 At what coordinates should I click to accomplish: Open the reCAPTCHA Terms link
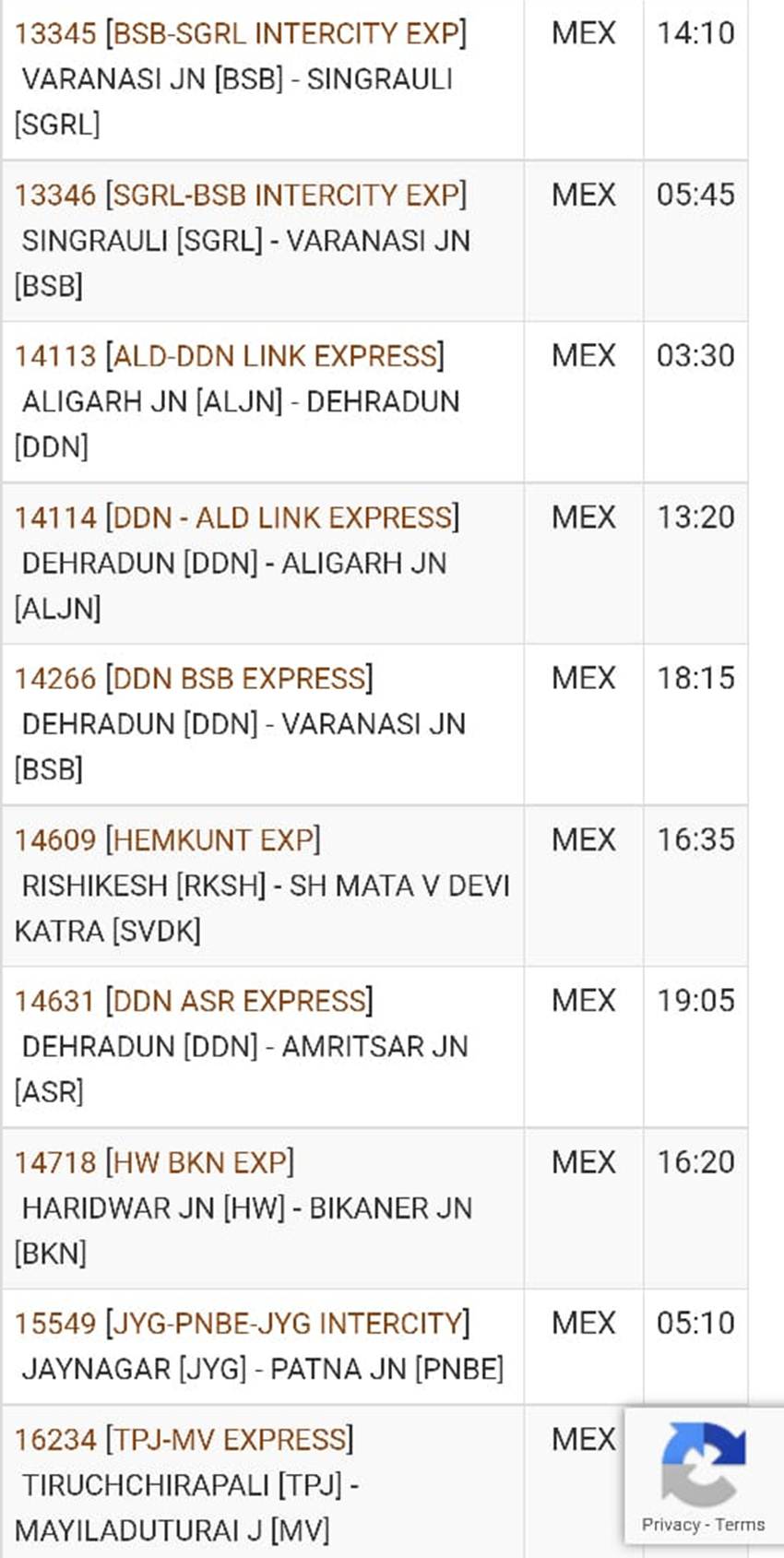tap(740, 1525)
